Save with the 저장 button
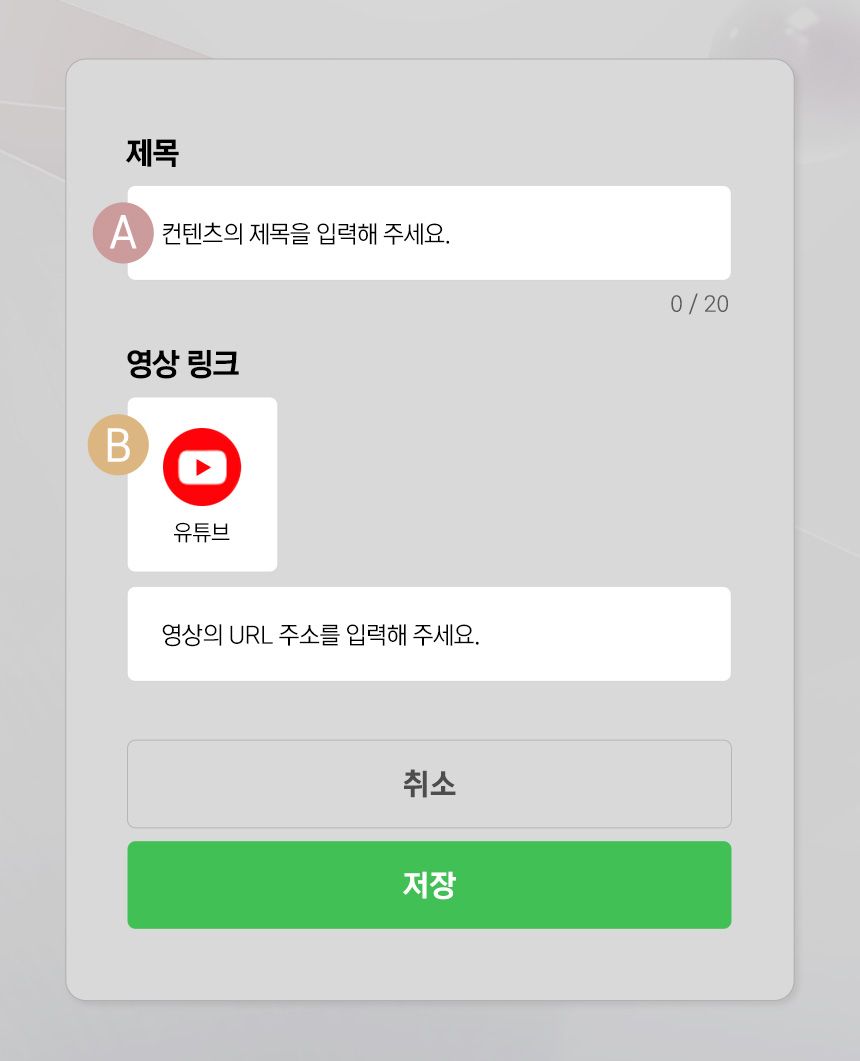Screen dimensions: 860x1061 click(429, 885)
